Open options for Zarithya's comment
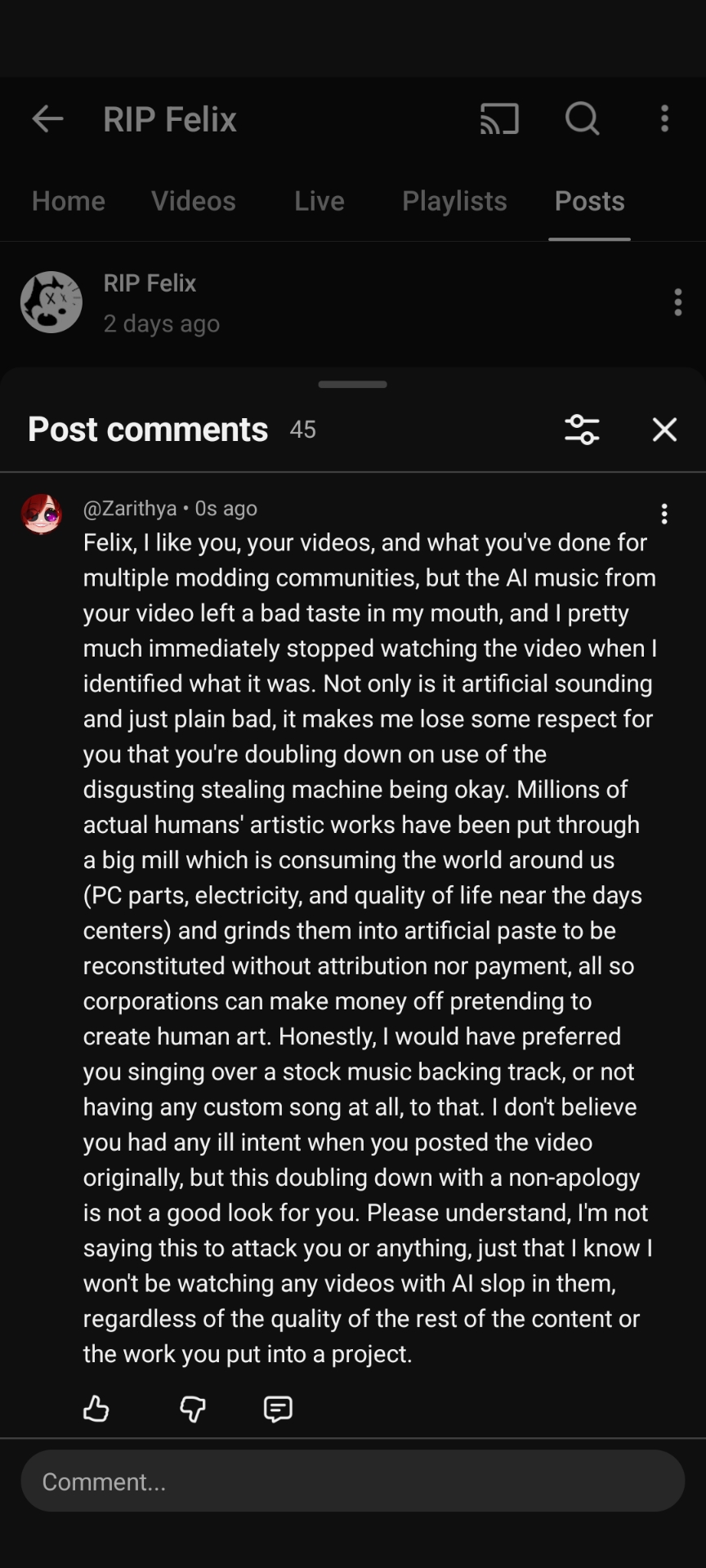This screenshot has height=1568, width=706. pos(664,514)
